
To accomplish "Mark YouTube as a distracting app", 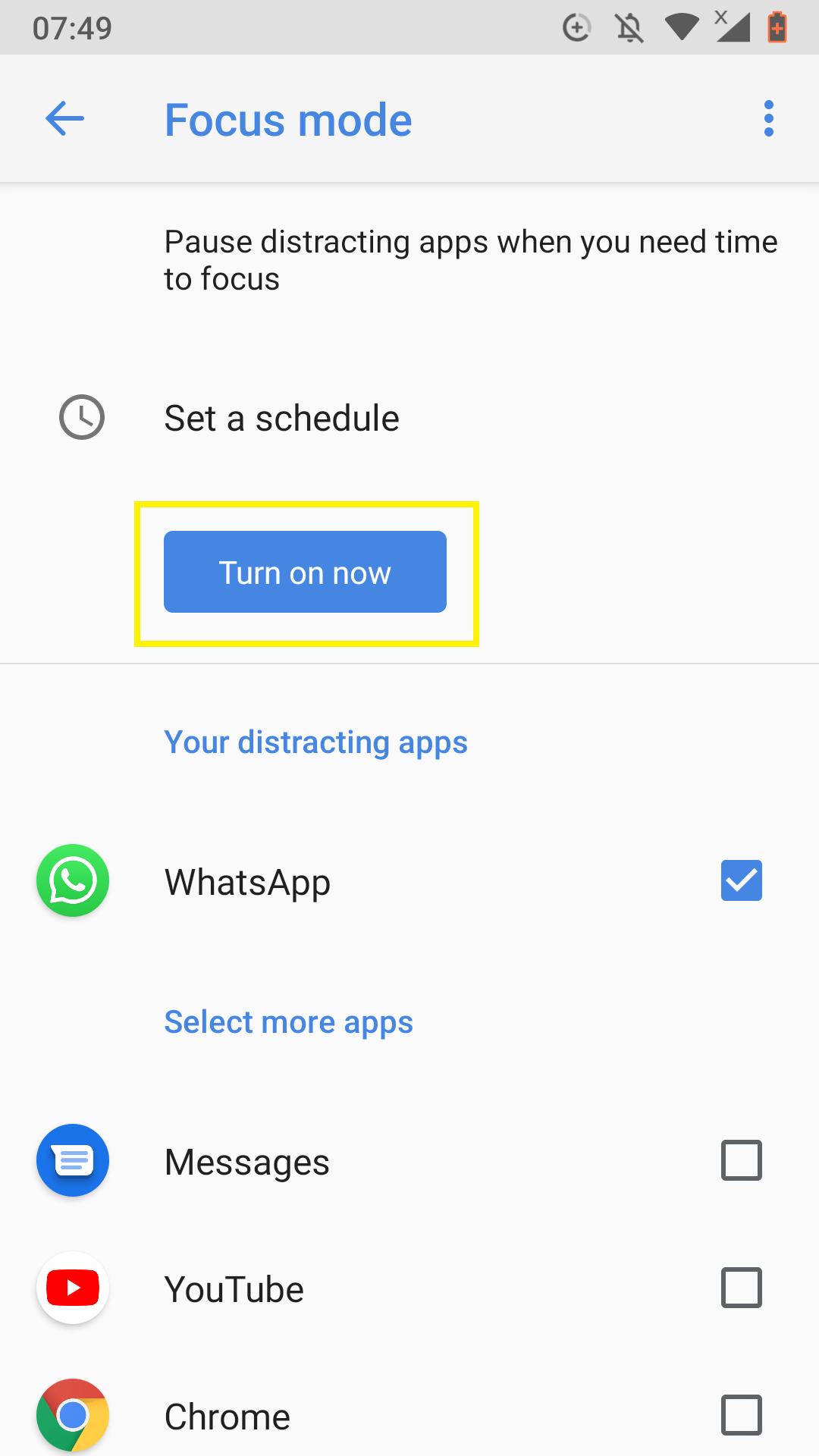I will click(x=741, y=1288).
